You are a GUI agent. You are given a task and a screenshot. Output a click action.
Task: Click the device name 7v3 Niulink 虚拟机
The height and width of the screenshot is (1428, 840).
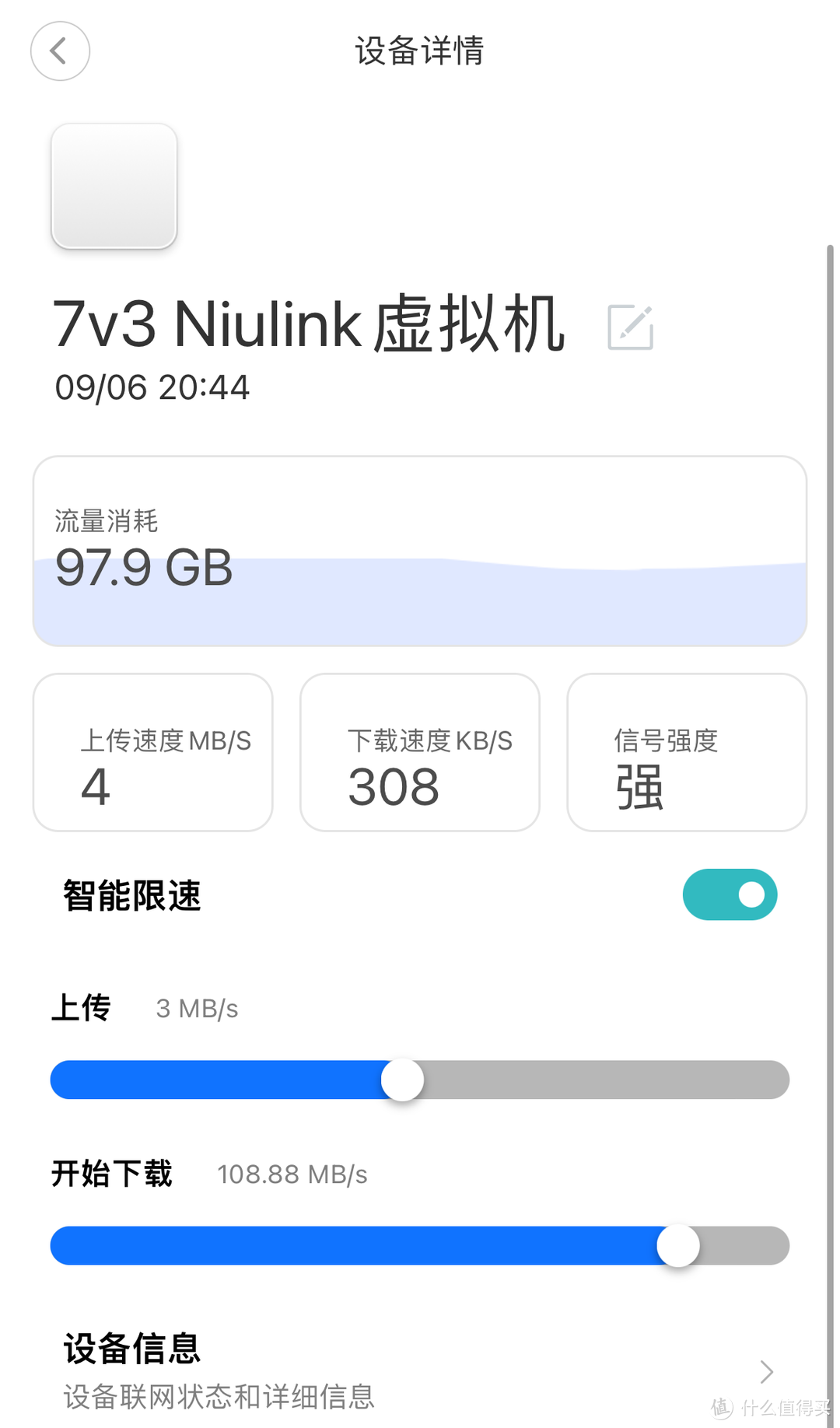(x=309, y=325)
